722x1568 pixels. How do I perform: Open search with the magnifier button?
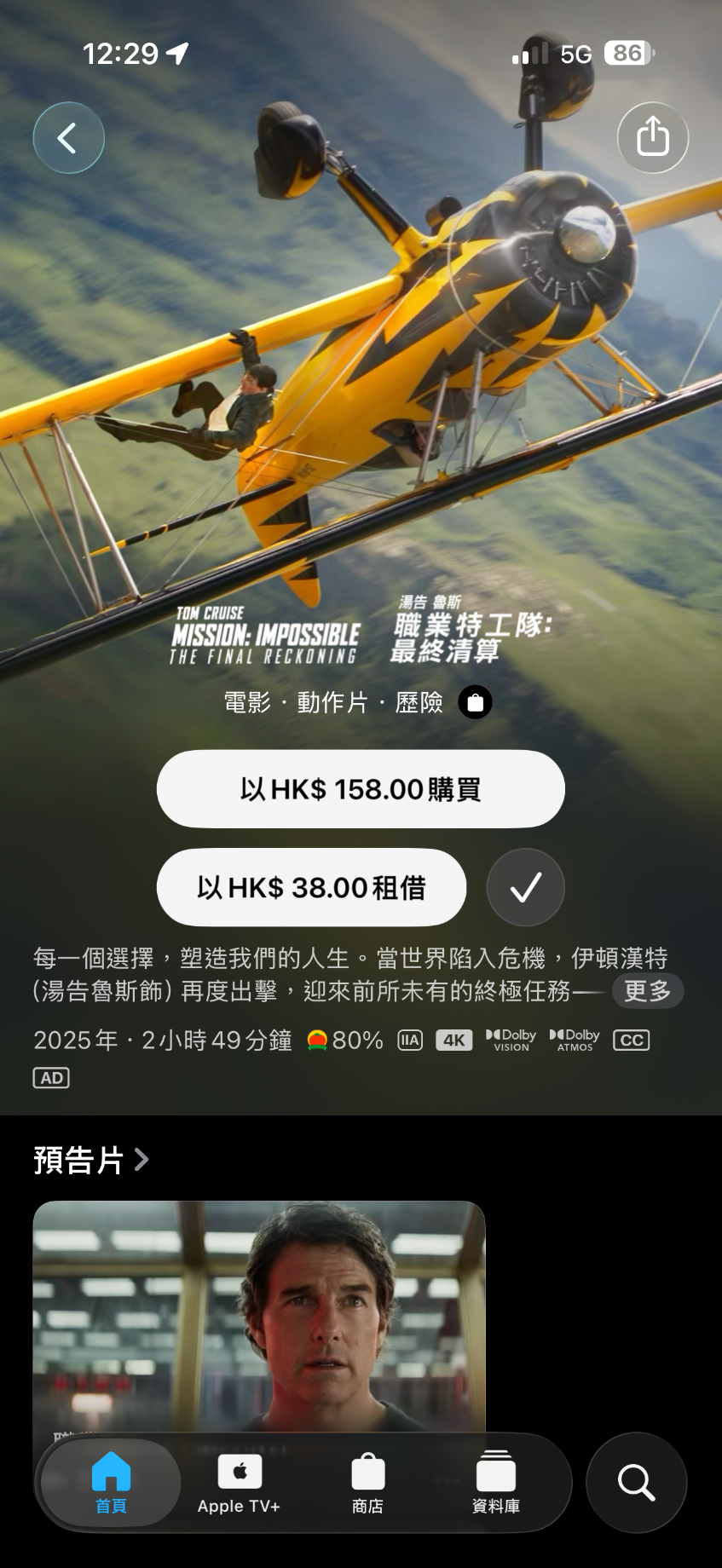636,1483
